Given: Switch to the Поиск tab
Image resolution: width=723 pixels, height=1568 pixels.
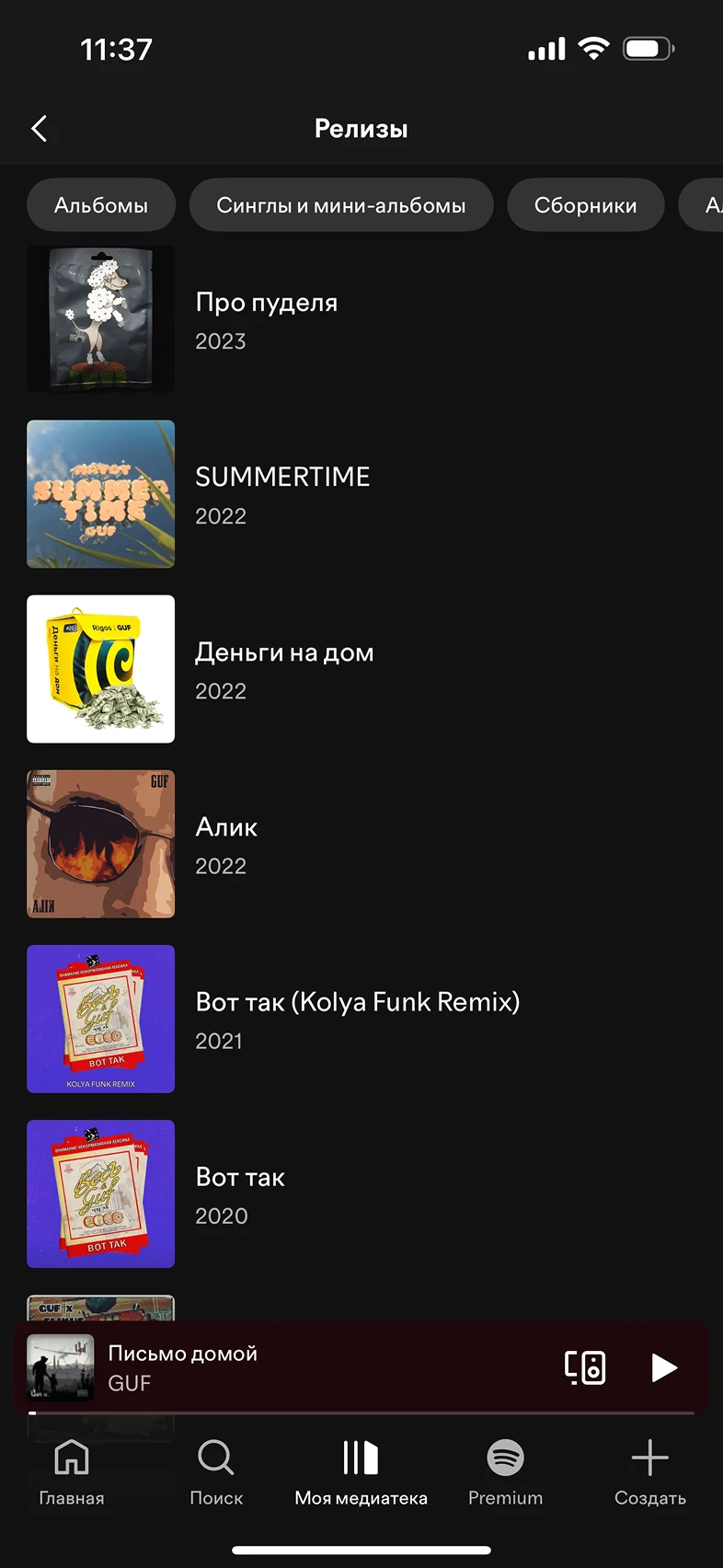Looking at the screenshot, I should (x=216, y=1471).
